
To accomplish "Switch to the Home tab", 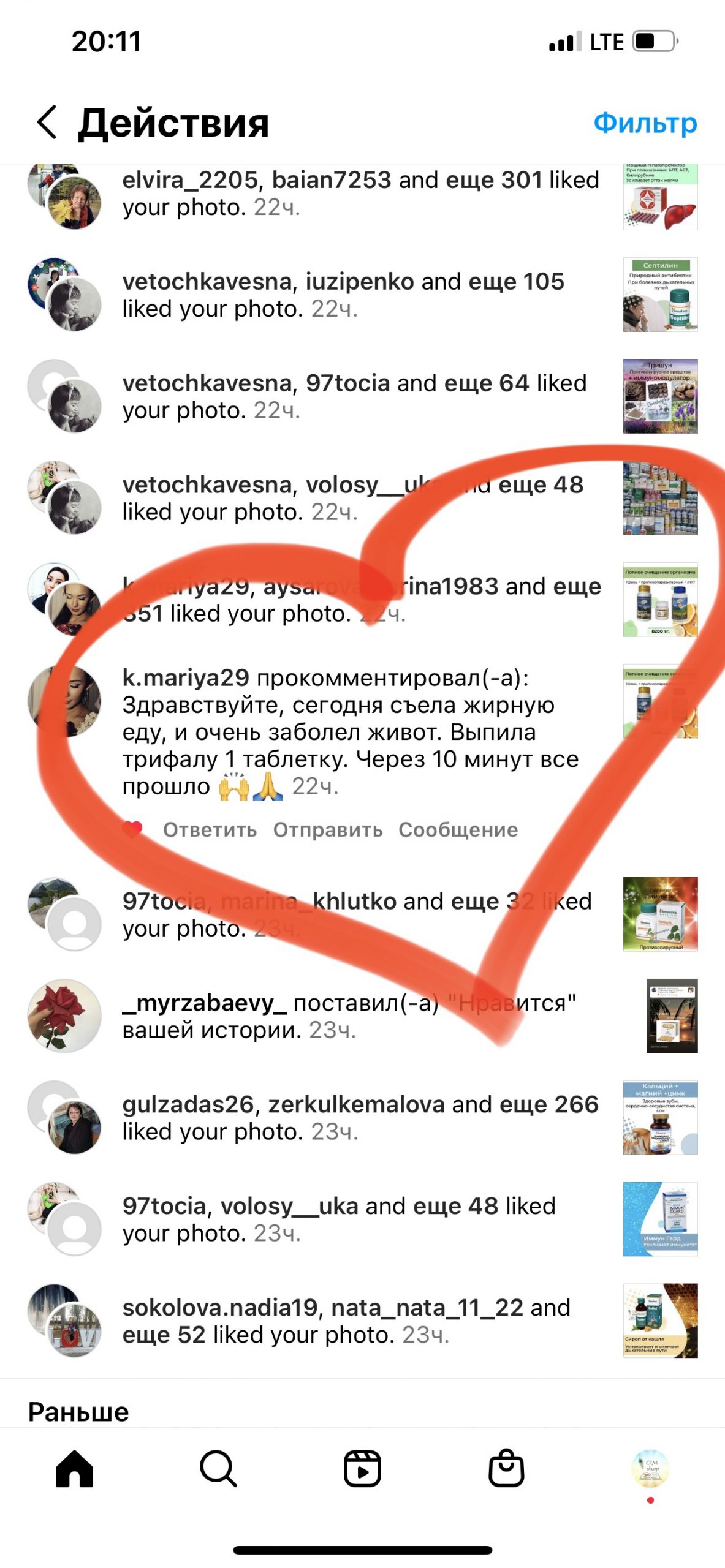I will (75, 1468).
